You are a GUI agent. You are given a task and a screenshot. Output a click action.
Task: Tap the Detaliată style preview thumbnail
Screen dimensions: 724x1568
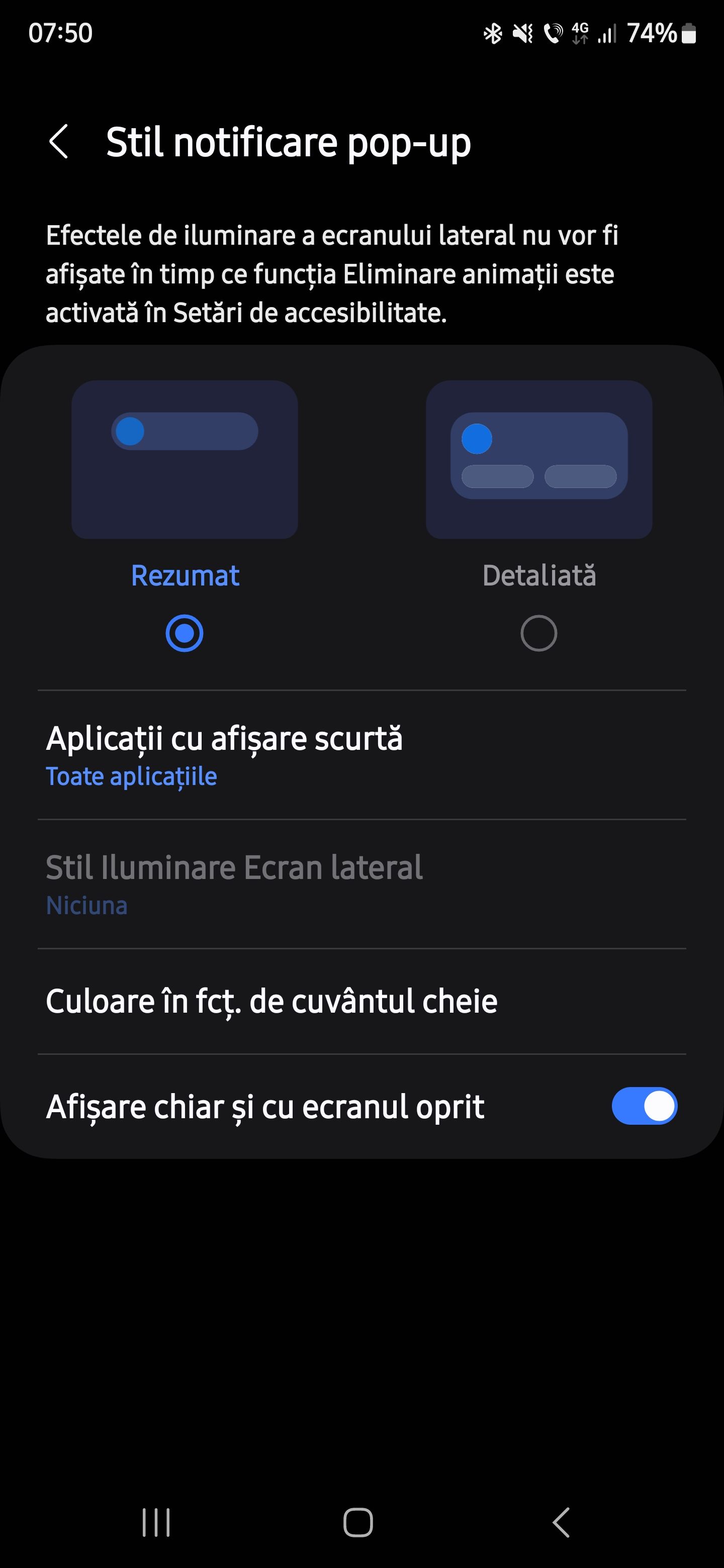pos(539,459)
